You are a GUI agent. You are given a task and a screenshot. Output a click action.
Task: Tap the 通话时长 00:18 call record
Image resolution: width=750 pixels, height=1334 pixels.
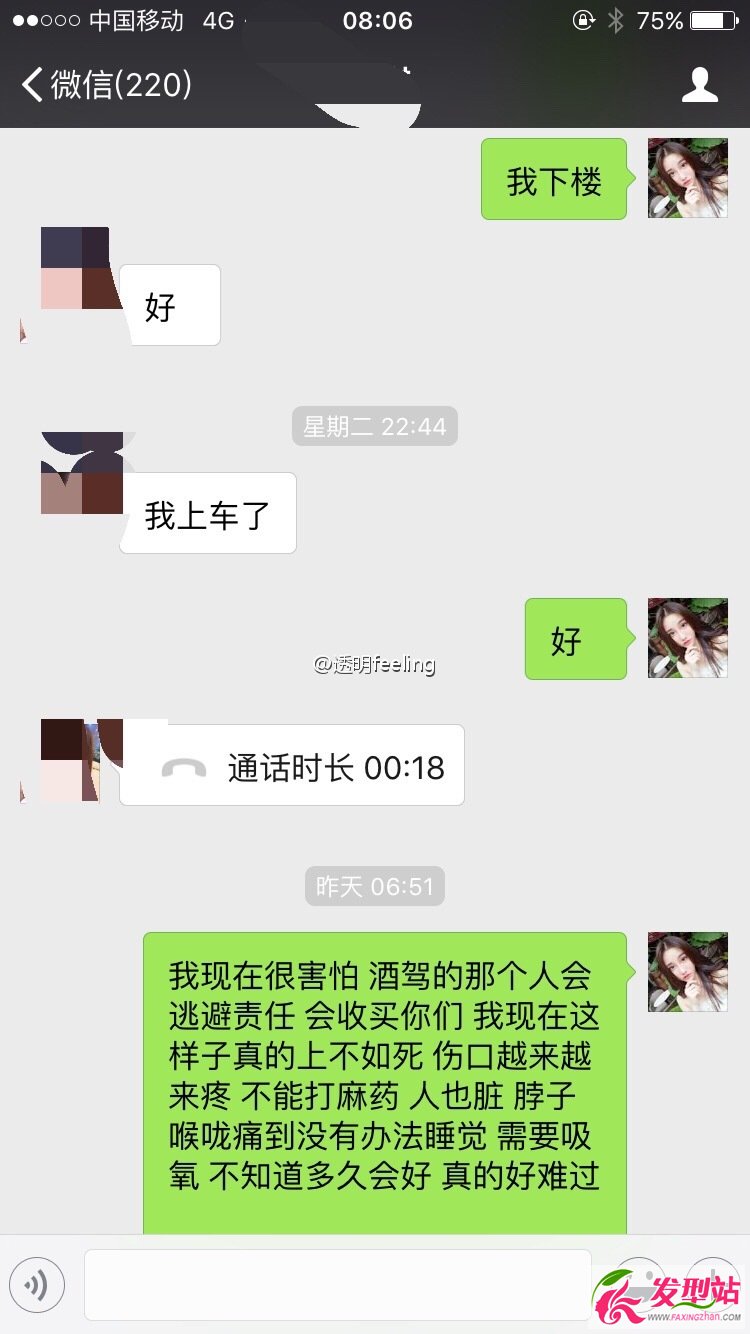[x=292, y=765]
